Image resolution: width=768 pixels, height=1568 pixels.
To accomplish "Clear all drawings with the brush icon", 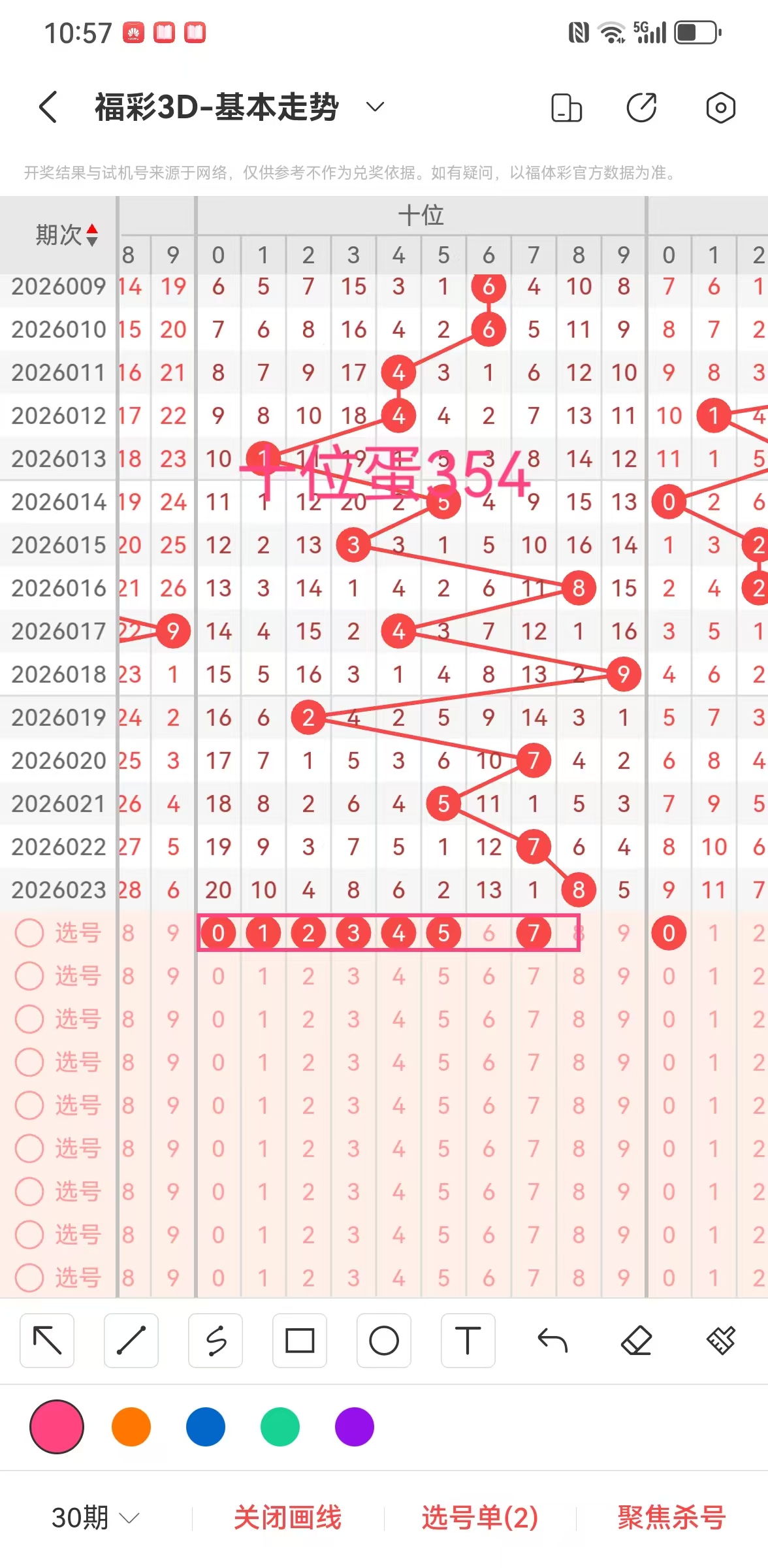I will pyautogui.click(x=721, y=1341).
